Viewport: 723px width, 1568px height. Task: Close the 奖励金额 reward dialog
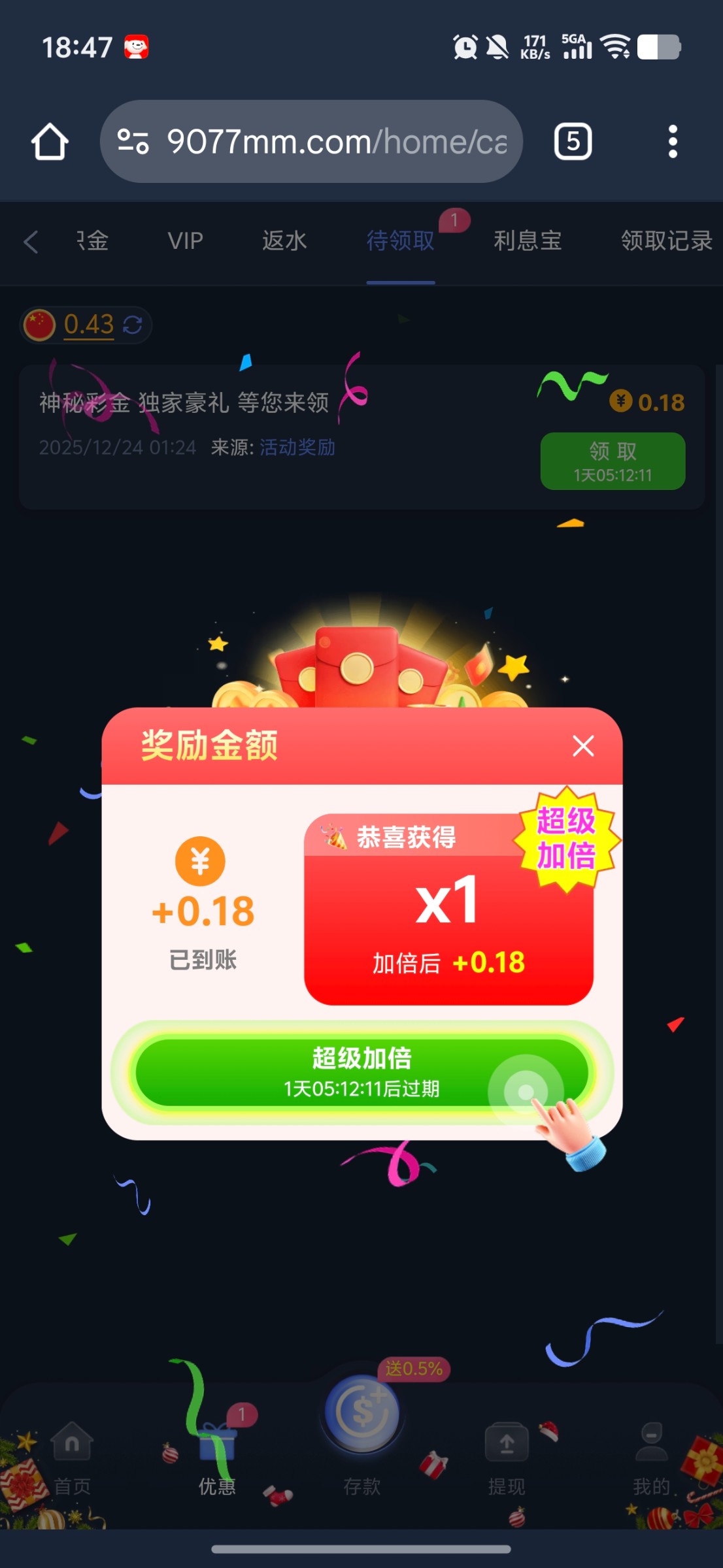point(582,745)
